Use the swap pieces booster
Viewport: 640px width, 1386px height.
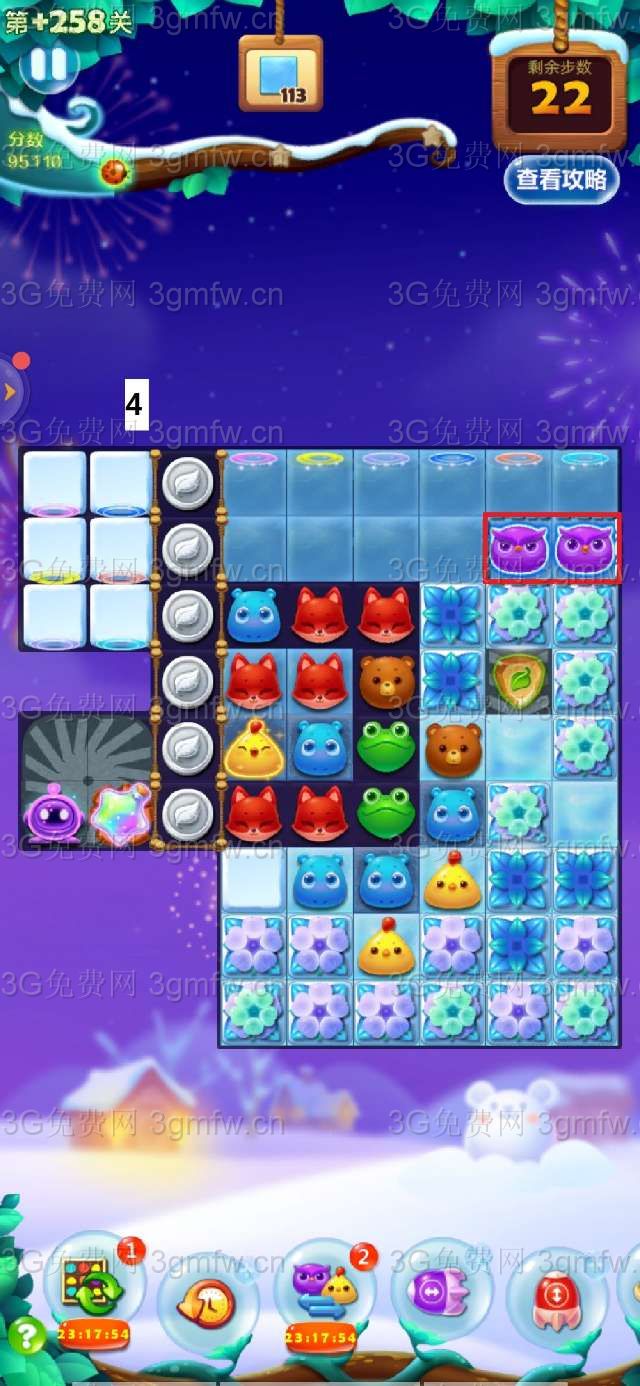click(x=322, y=1287)
